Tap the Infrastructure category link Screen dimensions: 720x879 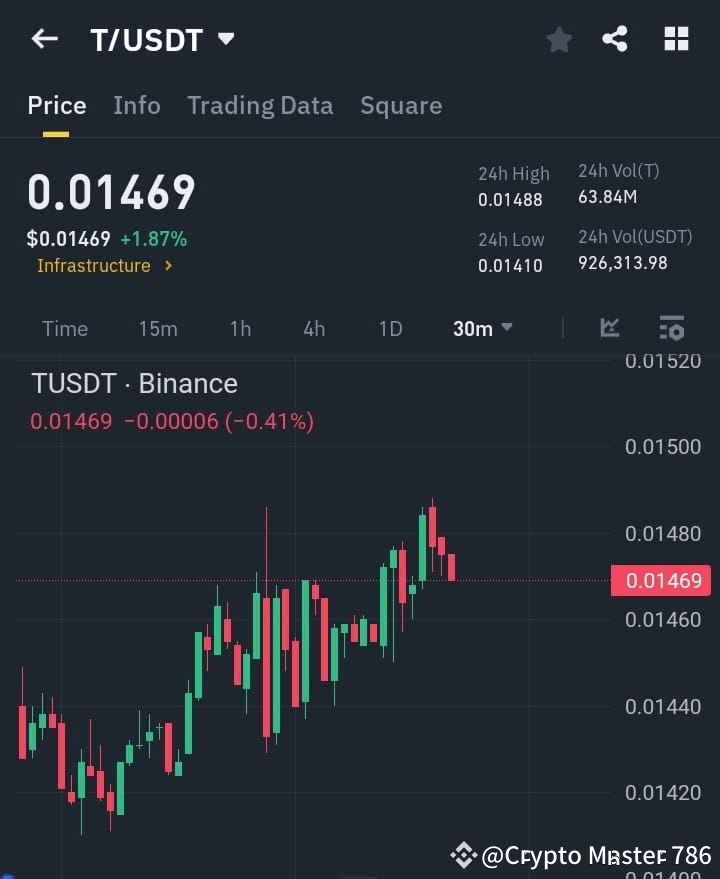click(x=94, y=266)
